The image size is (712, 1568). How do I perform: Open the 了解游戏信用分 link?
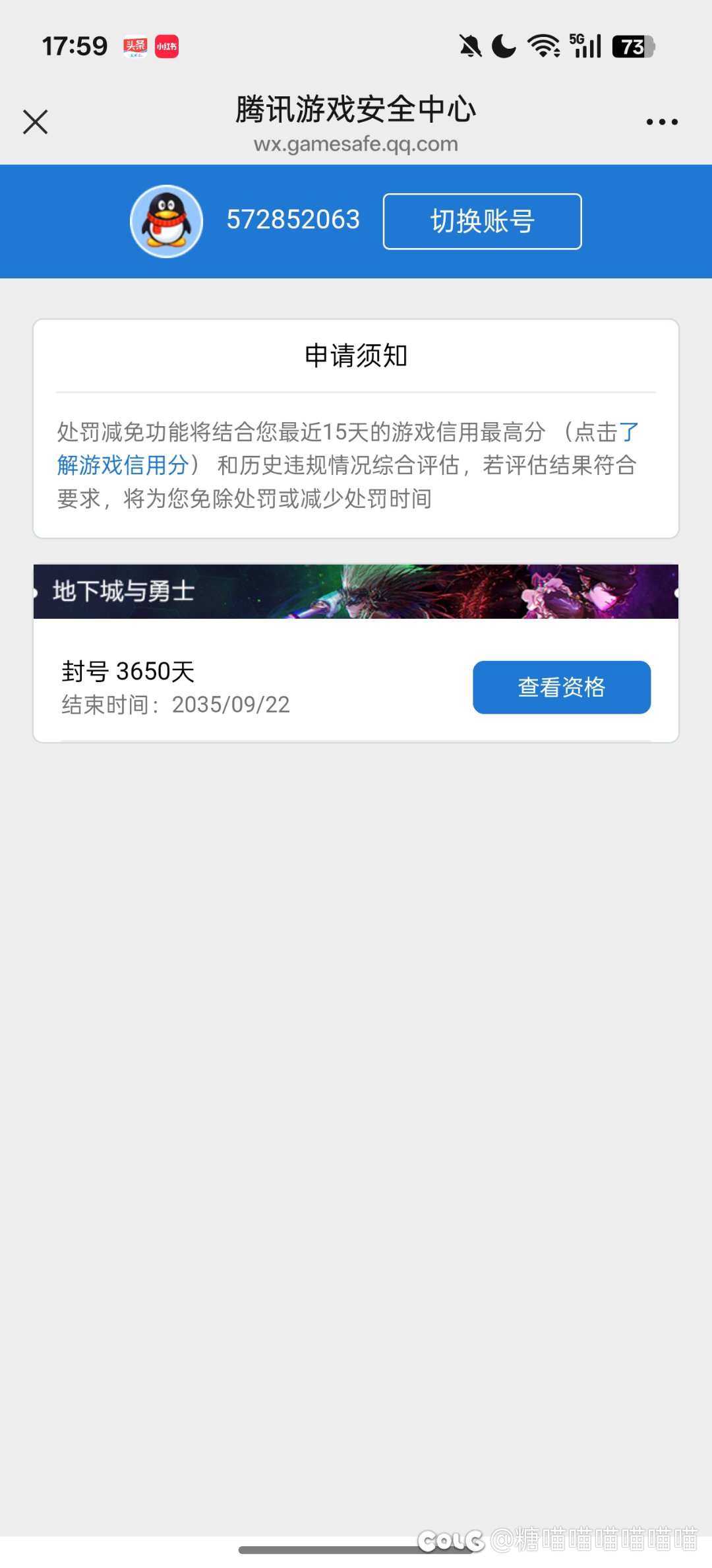[123, 466]
